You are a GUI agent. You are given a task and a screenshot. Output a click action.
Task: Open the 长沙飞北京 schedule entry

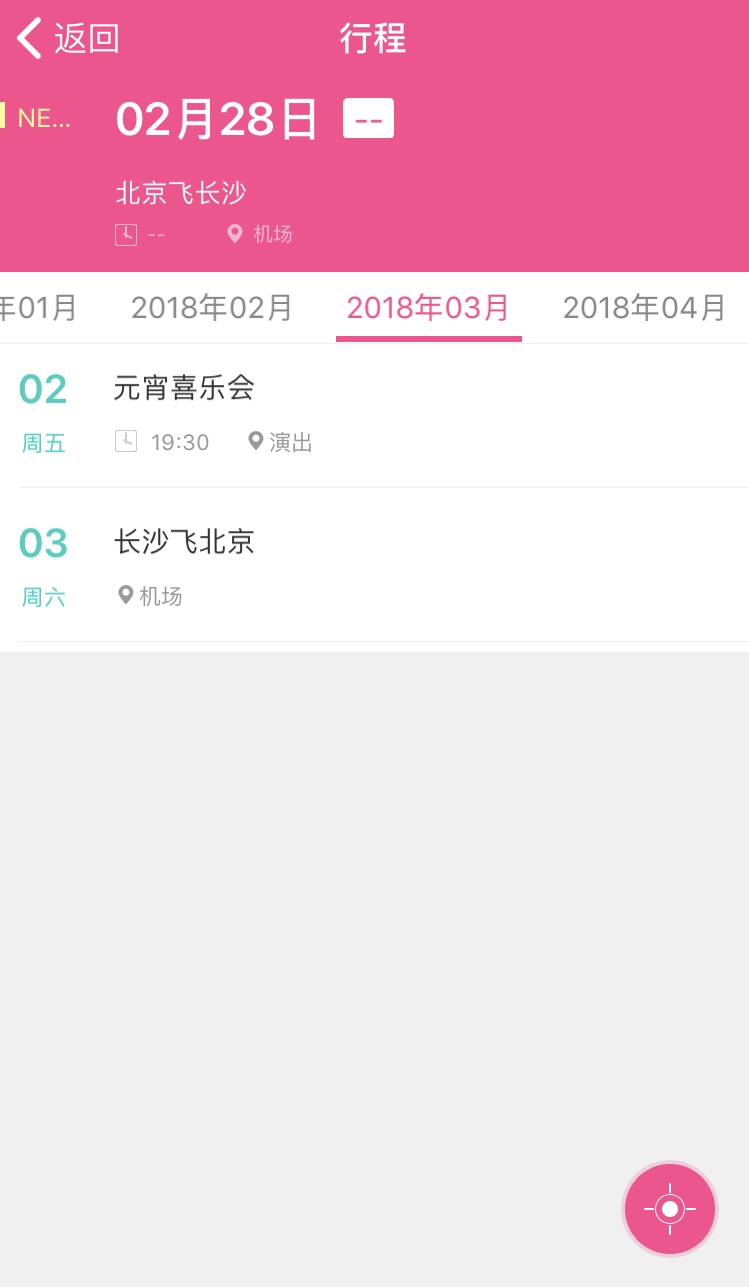click(374, 565)
